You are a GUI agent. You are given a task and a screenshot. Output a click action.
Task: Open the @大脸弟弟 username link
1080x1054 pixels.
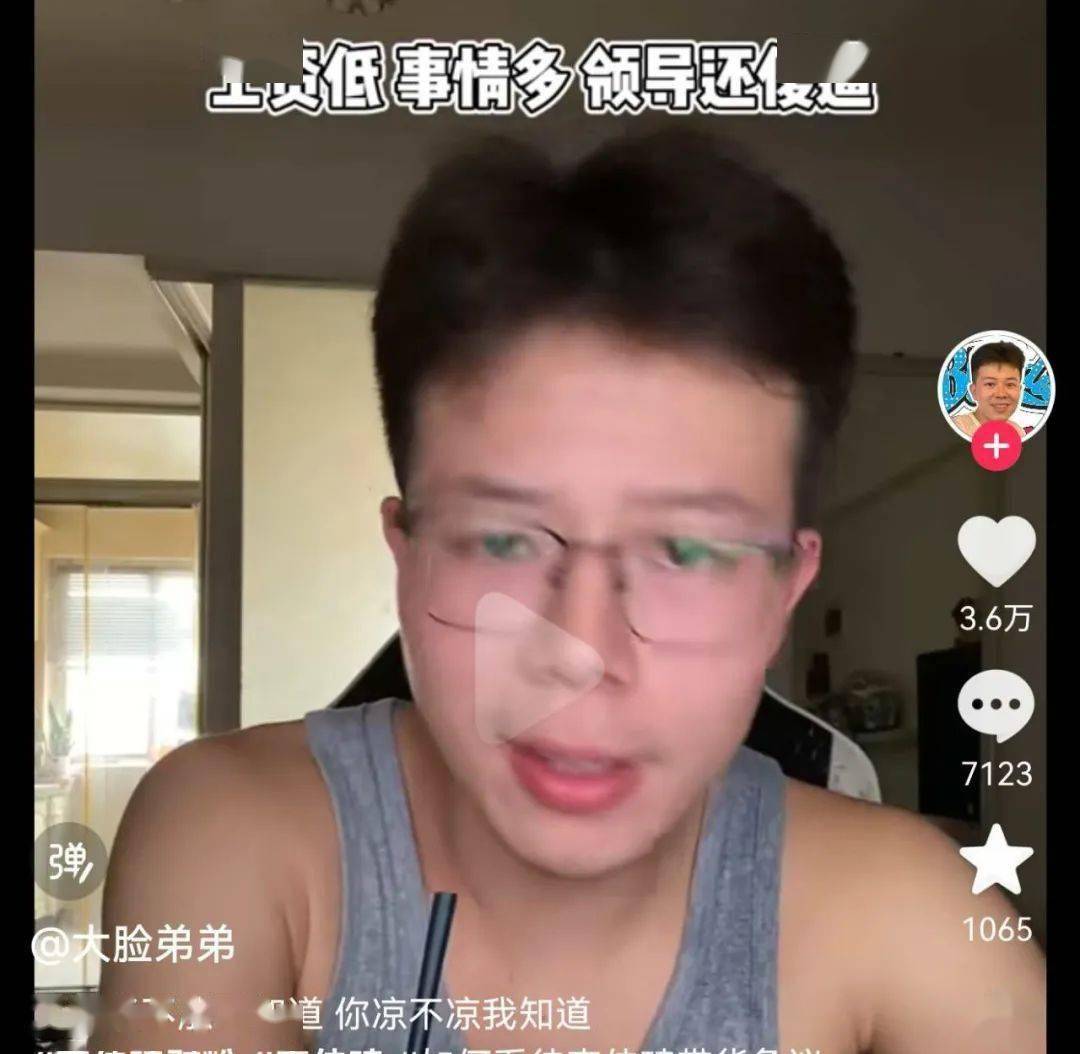coord(133,945)
